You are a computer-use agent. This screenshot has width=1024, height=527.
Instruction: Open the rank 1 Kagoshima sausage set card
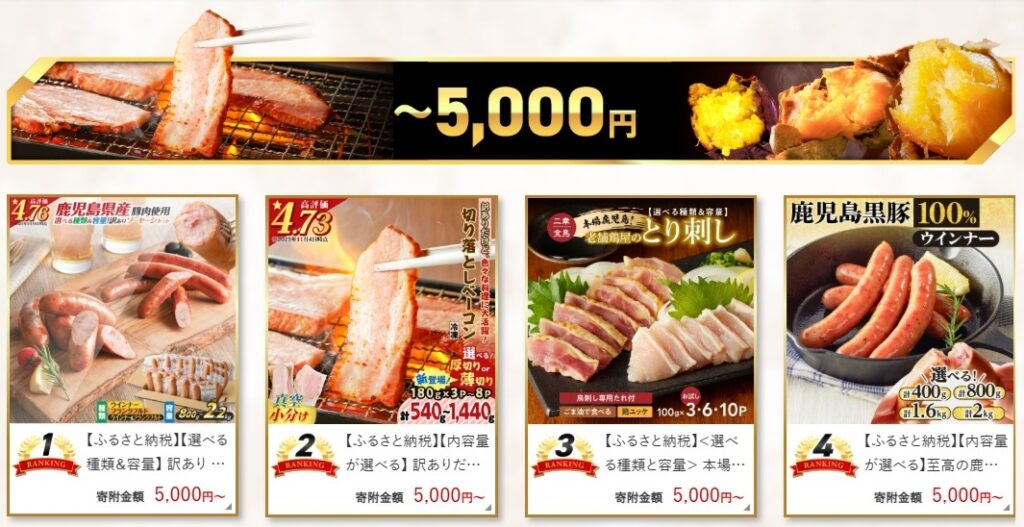pyautogui.click(x=122, y=310)
